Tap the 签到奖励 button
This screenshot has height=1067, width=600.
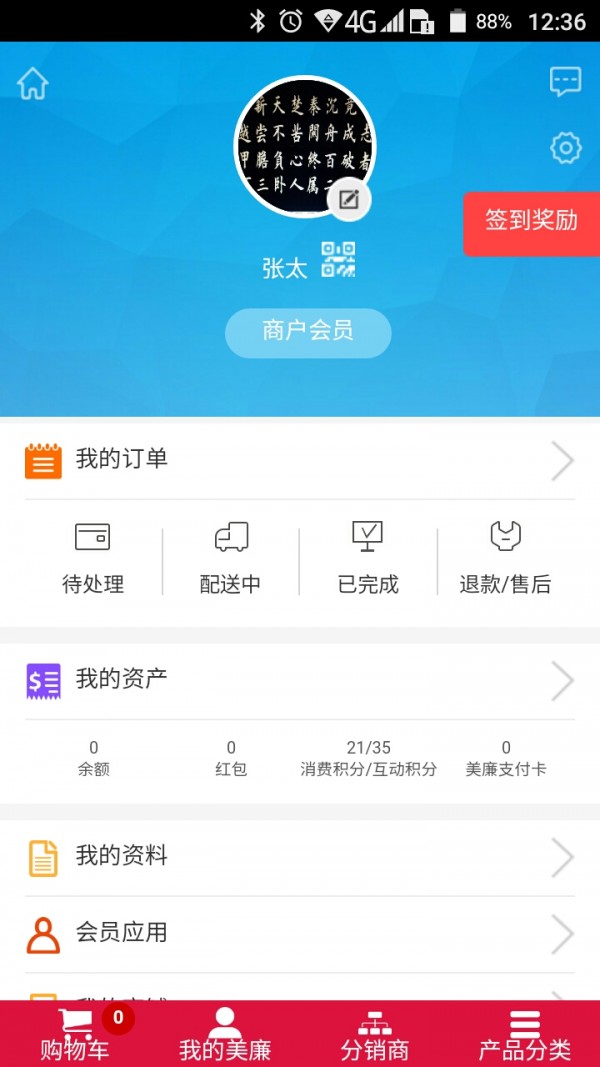[x=531, y=222]
